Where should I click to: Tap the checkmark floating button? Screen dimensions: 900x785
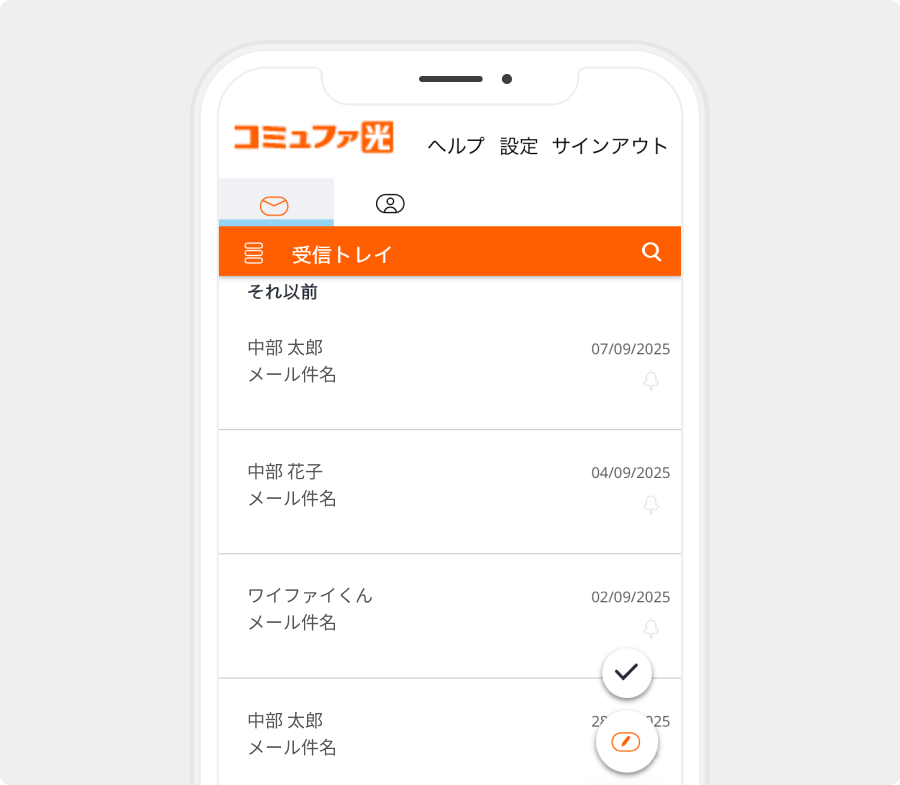click(627, 673)
